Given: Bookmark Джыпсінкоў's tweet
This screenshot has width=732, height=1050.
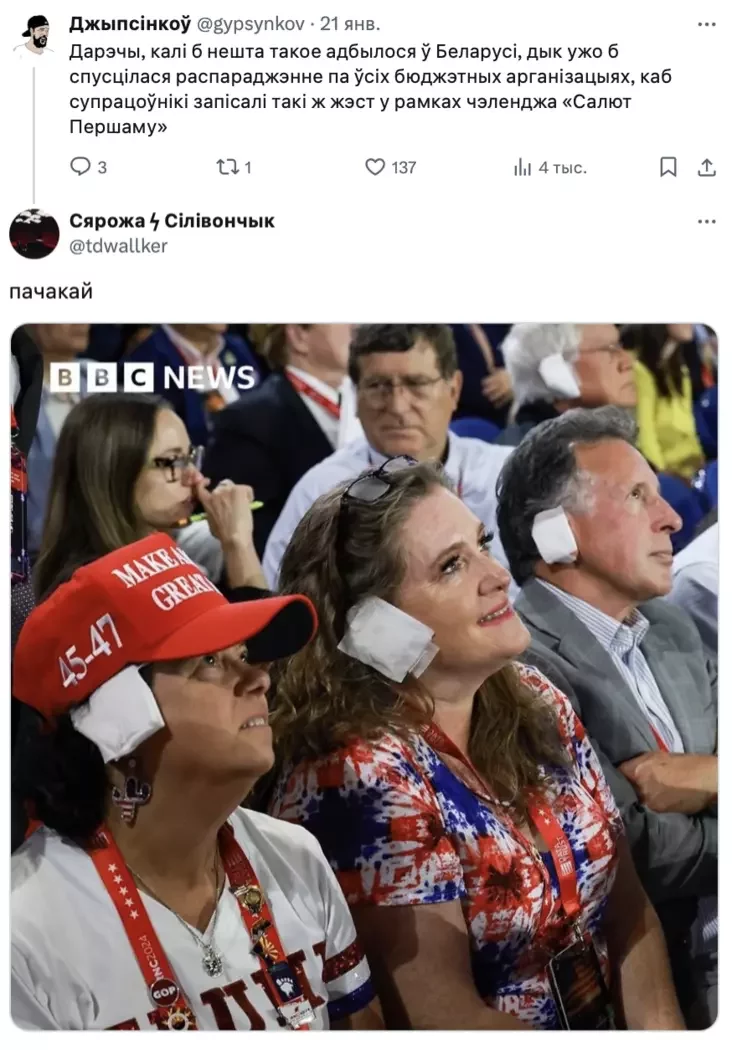Looking at the screenshot, I should (668, 167).
